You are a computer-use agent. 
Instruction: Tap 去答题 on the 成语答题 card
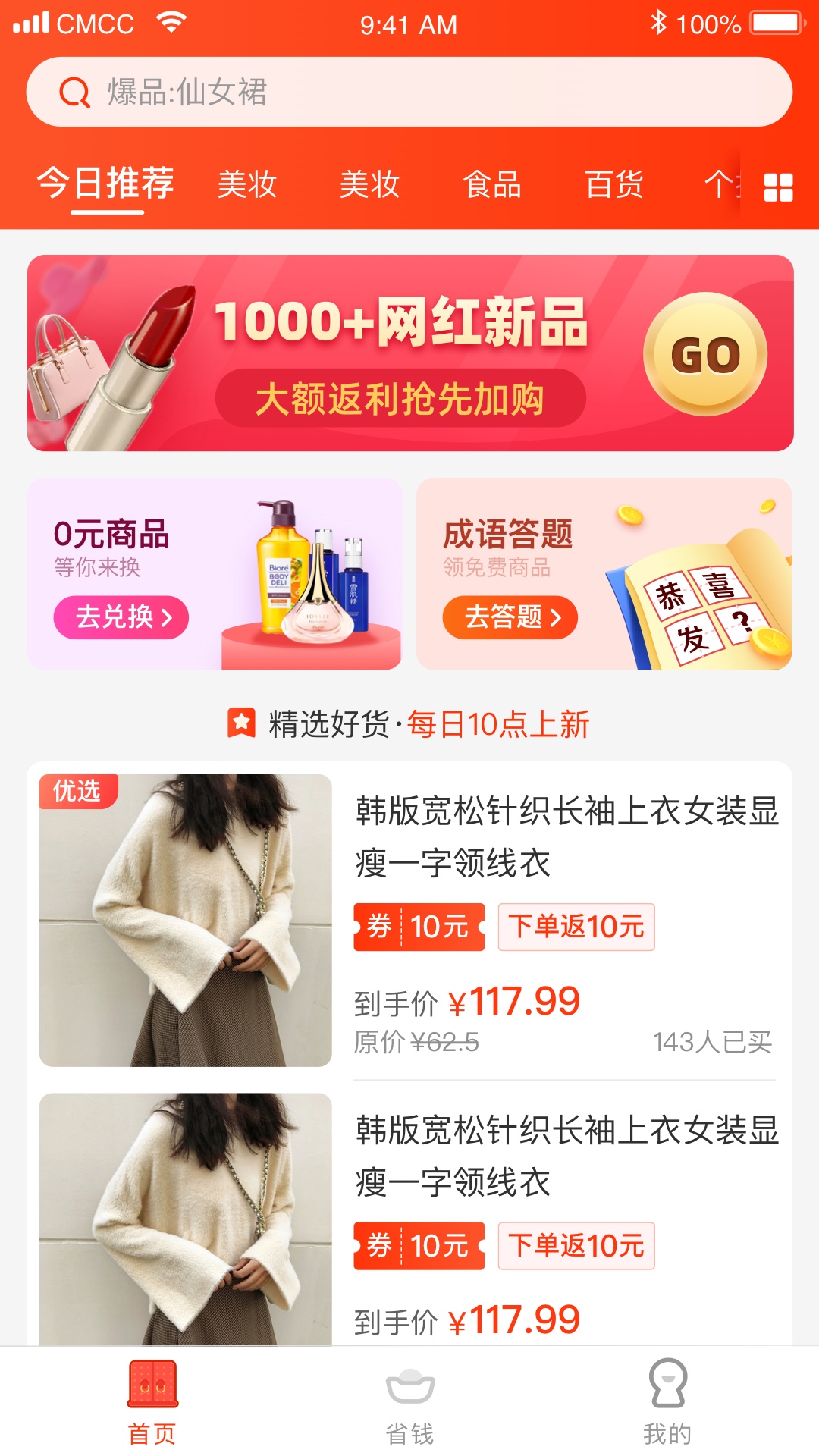click(x=510, y=617)
